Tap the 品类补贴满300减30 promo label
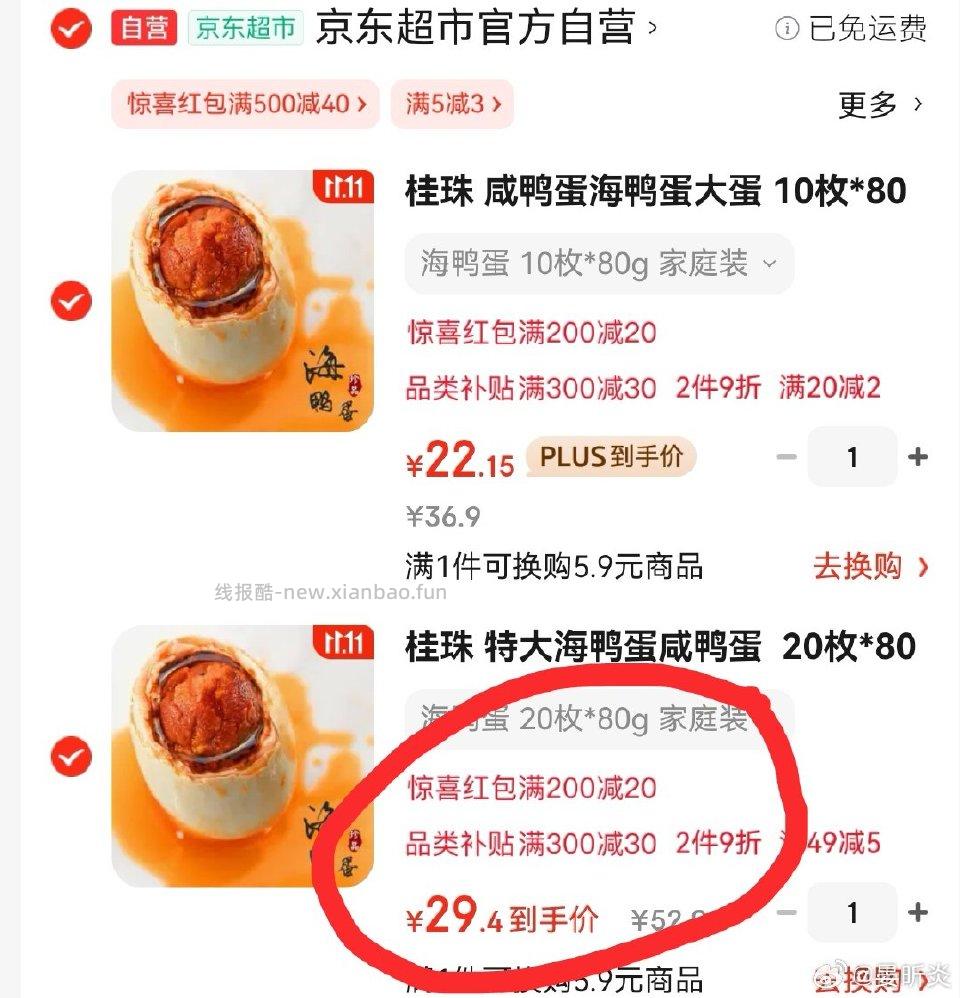960x998 pixels. point(529,389)
